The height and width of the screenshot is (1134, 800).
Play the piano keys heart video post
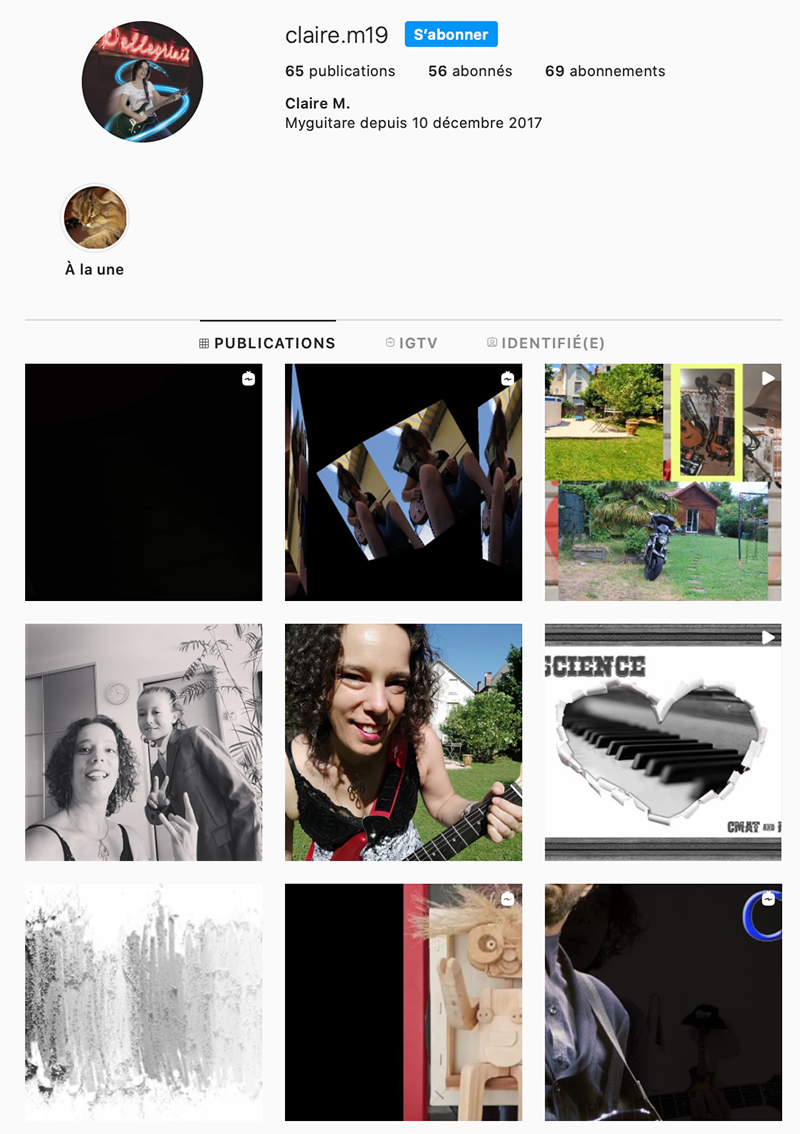[663, 742]
